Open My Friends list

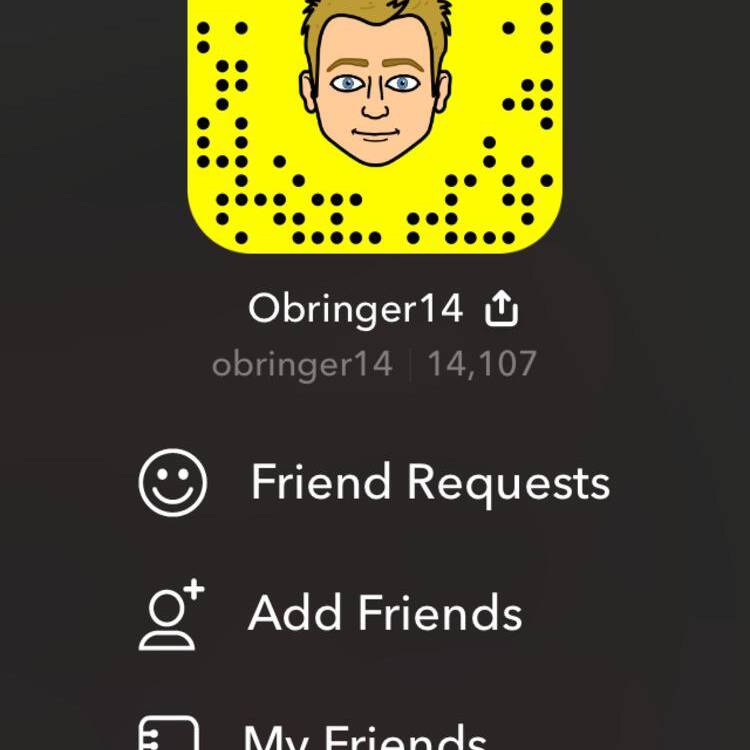365,737
